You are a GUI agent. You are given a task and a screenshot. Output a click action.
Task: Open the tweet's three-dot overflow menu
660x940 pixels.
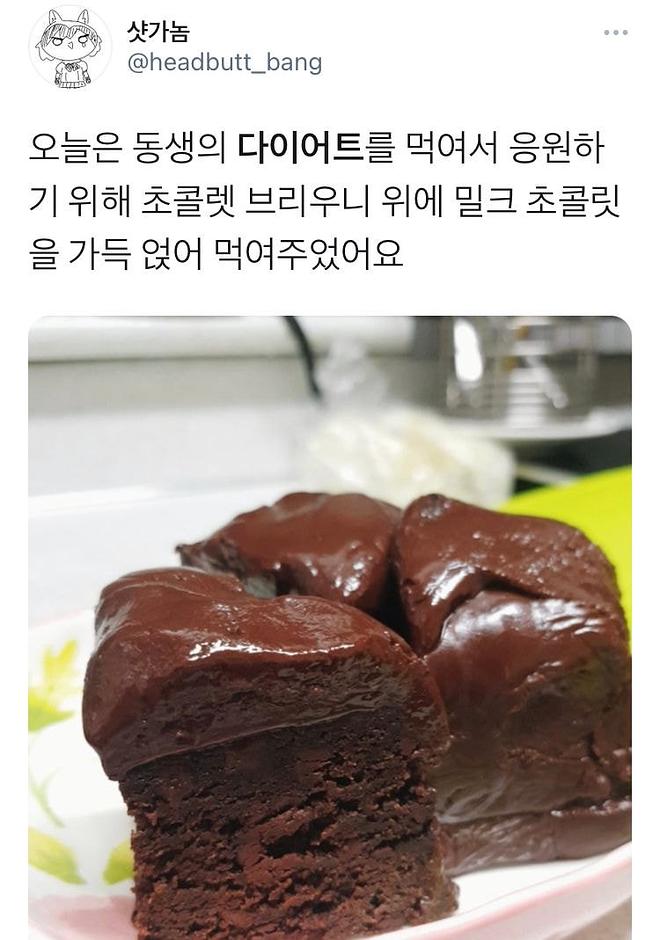[616, 33]
